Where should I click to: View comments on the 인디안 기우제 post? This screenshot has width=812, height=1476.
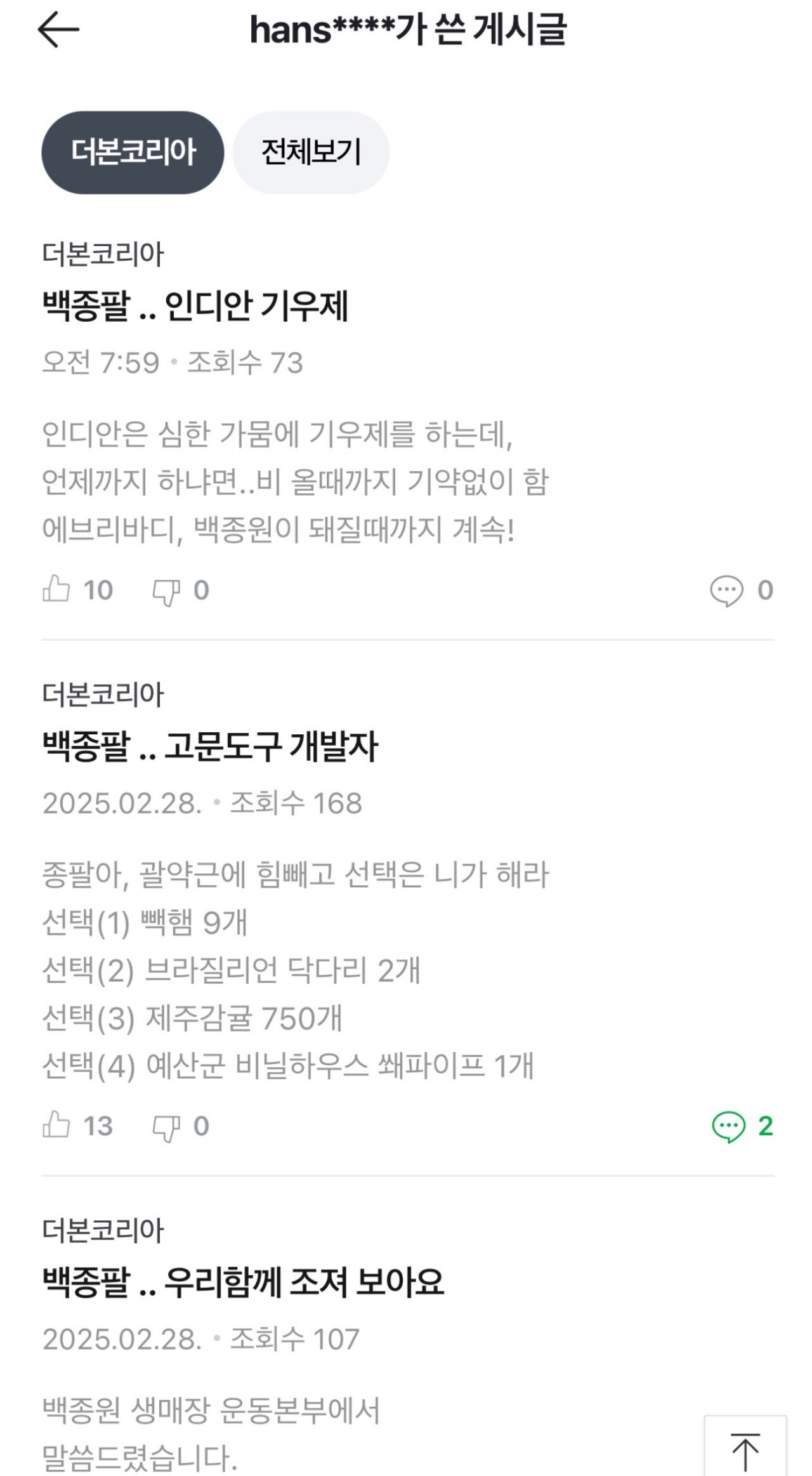[x=726, y=591]
